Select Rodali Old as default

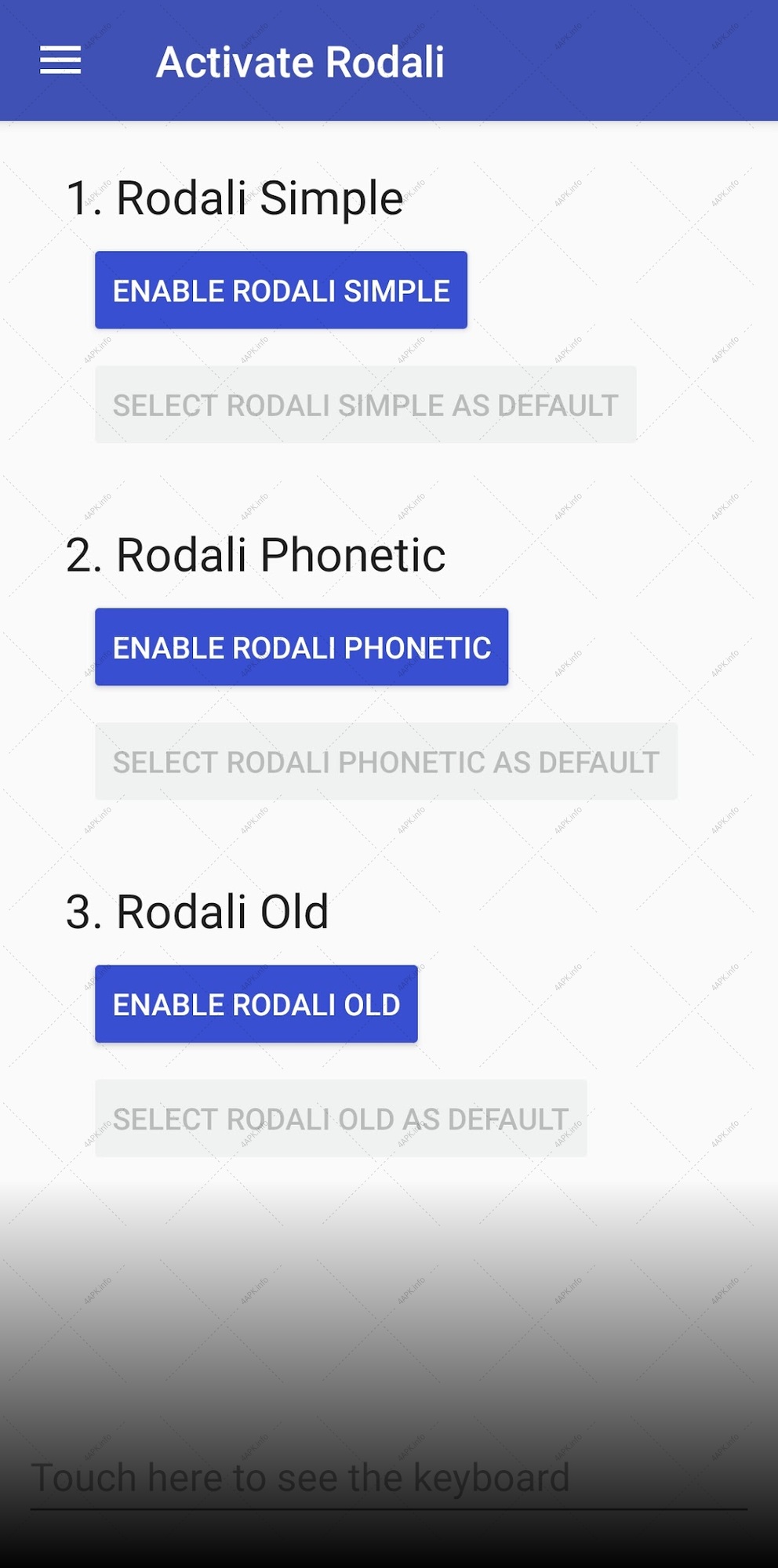[x=340, y=1118]
